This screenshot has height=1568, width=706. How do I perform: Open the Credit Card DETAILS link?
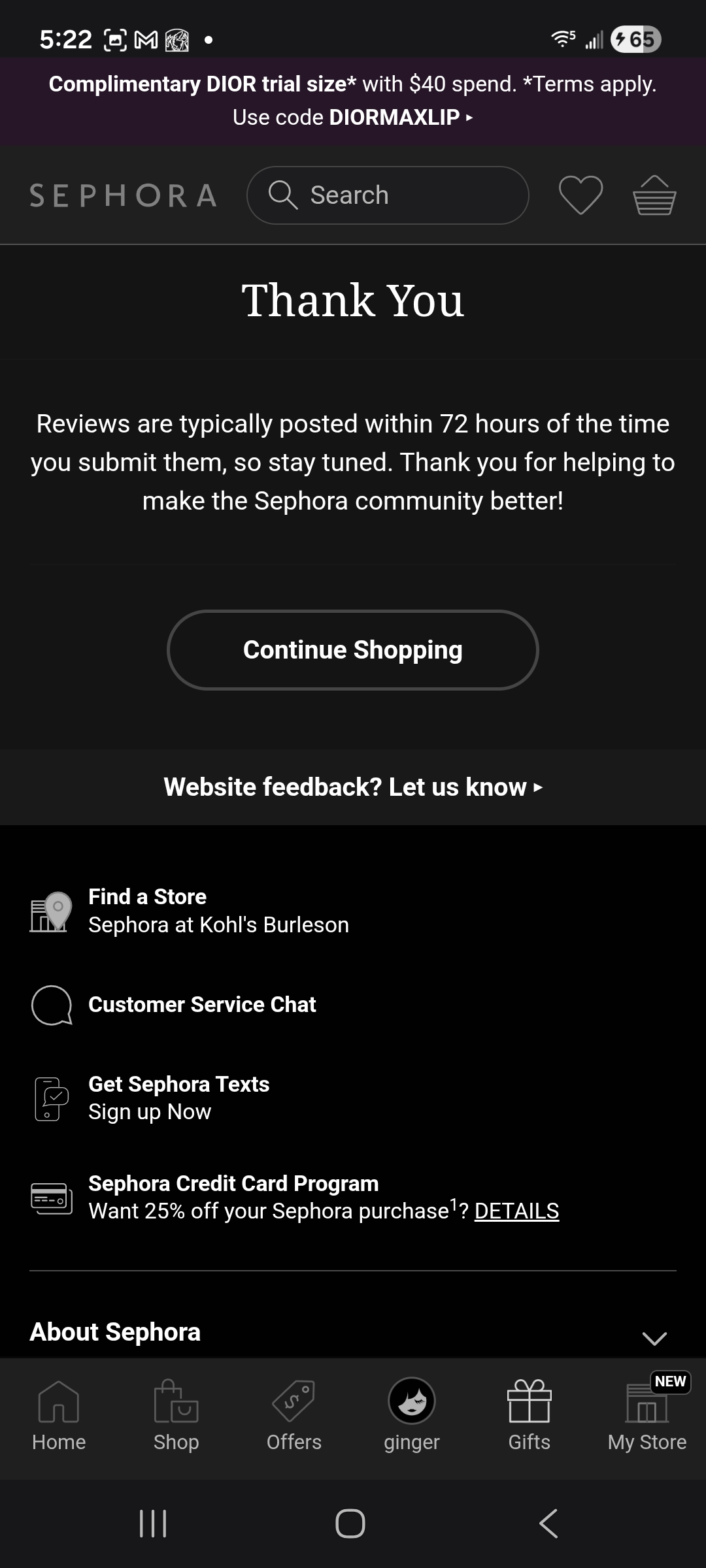click(x=516, y=1211)
